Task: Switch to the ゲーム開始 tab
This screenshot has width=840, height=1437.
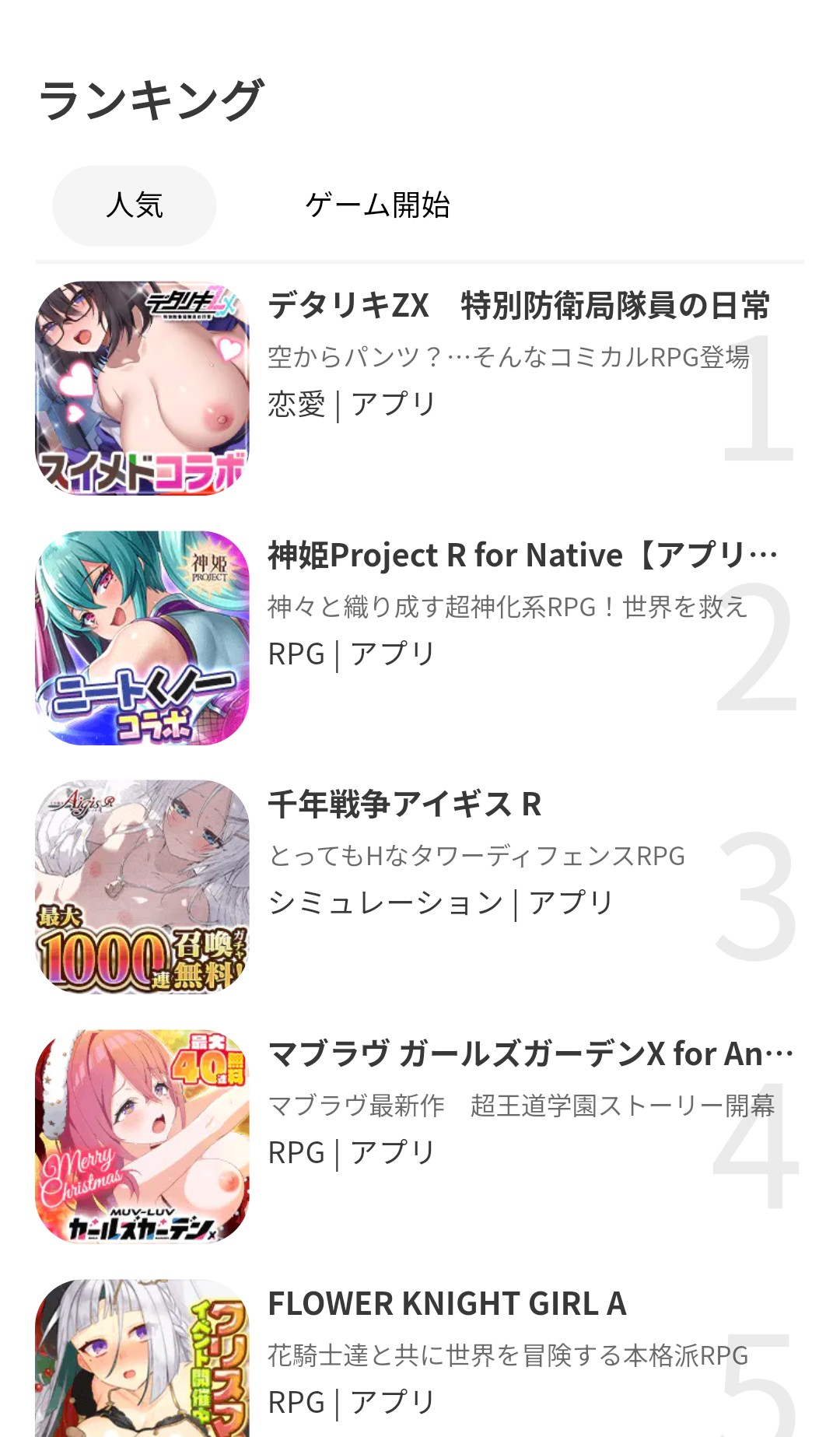Action: point(377,205)
